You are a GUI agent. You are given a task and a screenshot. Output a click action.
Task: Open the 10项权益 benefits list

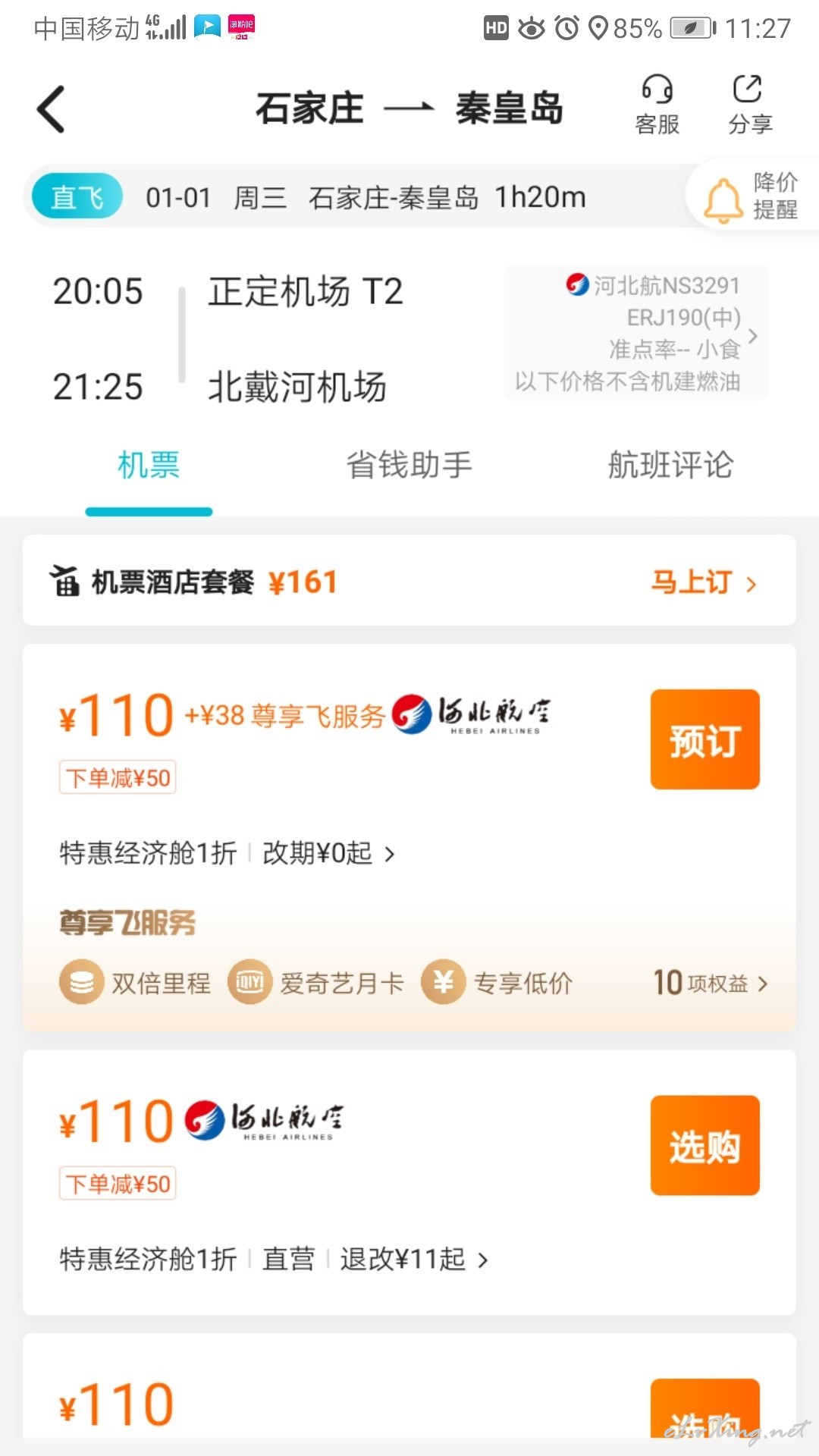(x=711, y=983)
